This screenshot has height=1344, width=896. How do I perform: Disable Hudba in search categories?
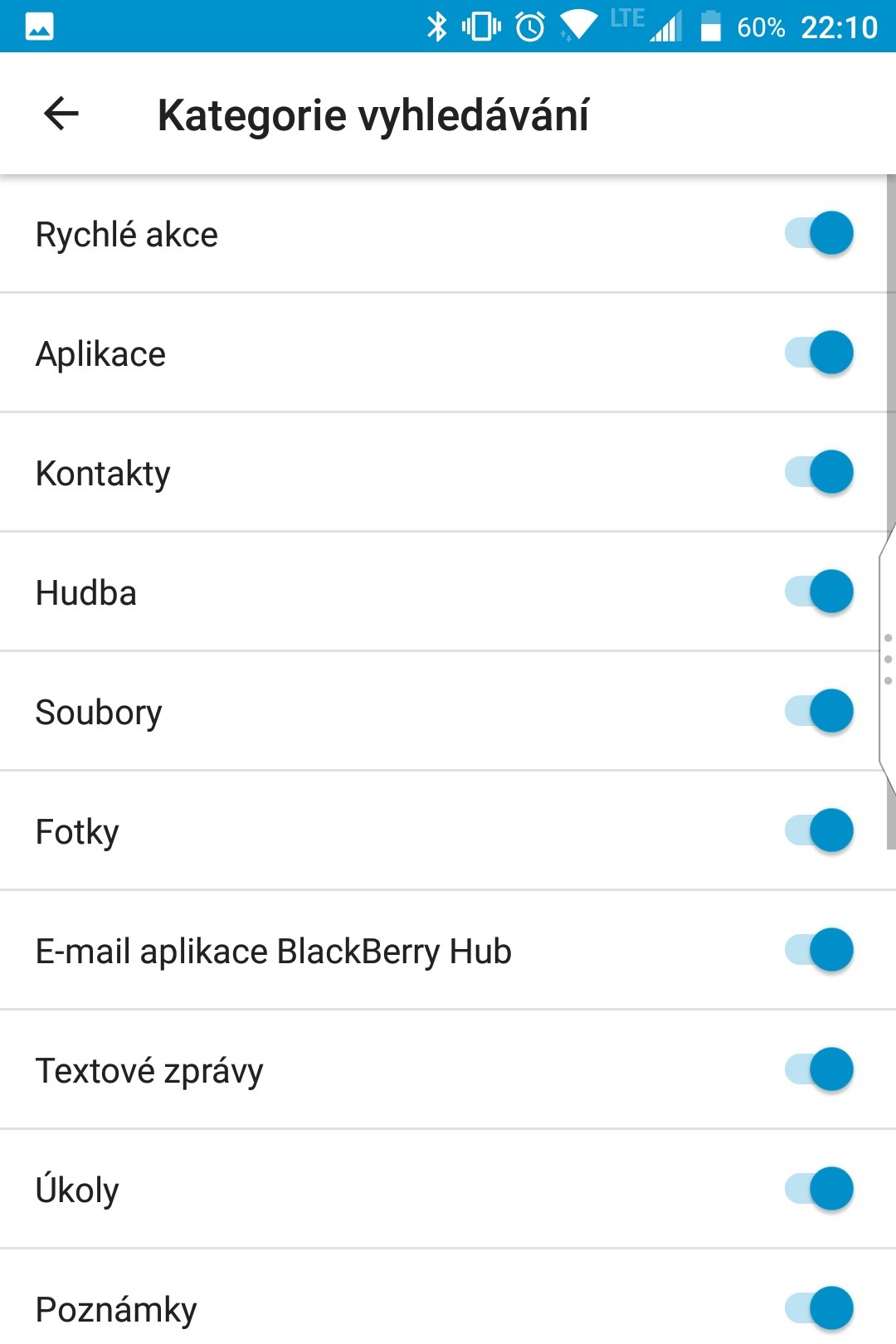point(820,592)
